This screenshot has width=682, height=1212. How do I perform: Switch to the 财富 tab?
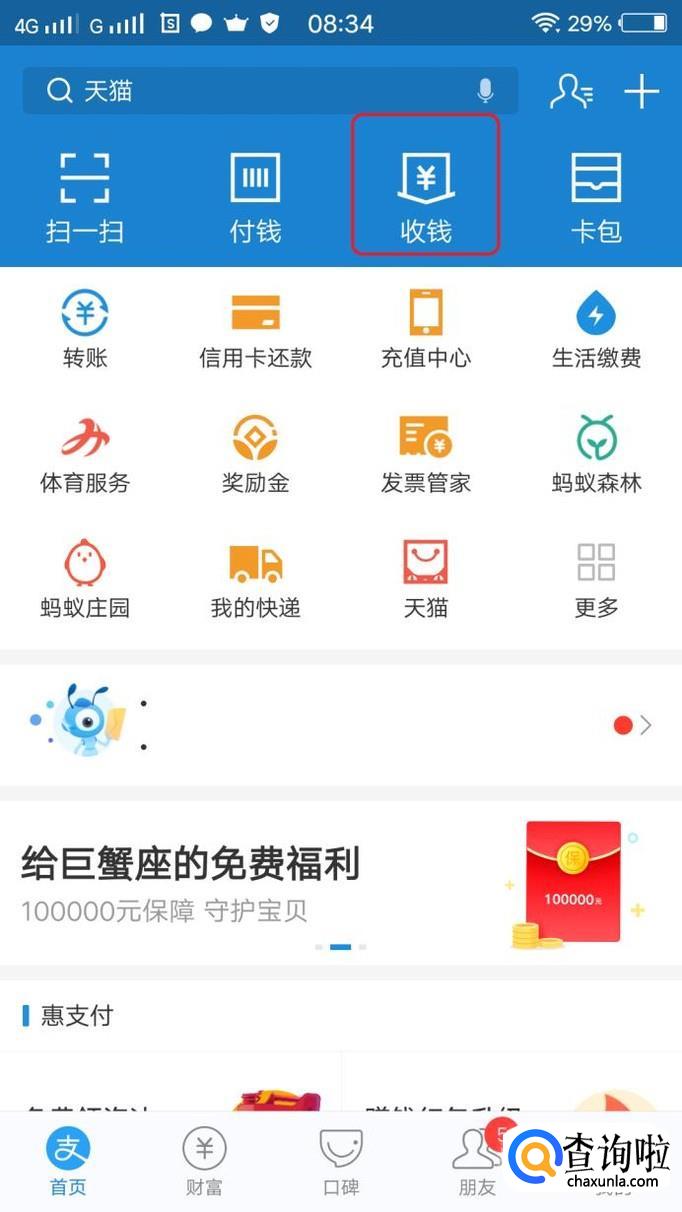click(204, 1160)
